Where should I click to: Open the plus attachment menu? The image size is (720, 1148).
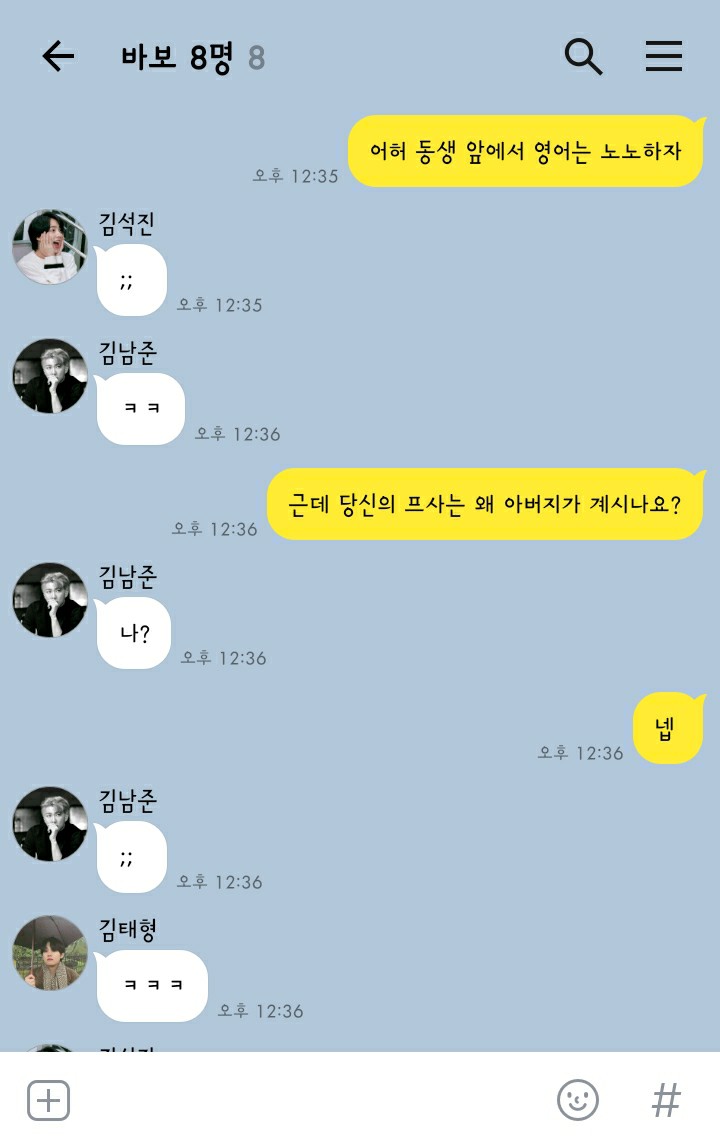(x=48, y=1101)
